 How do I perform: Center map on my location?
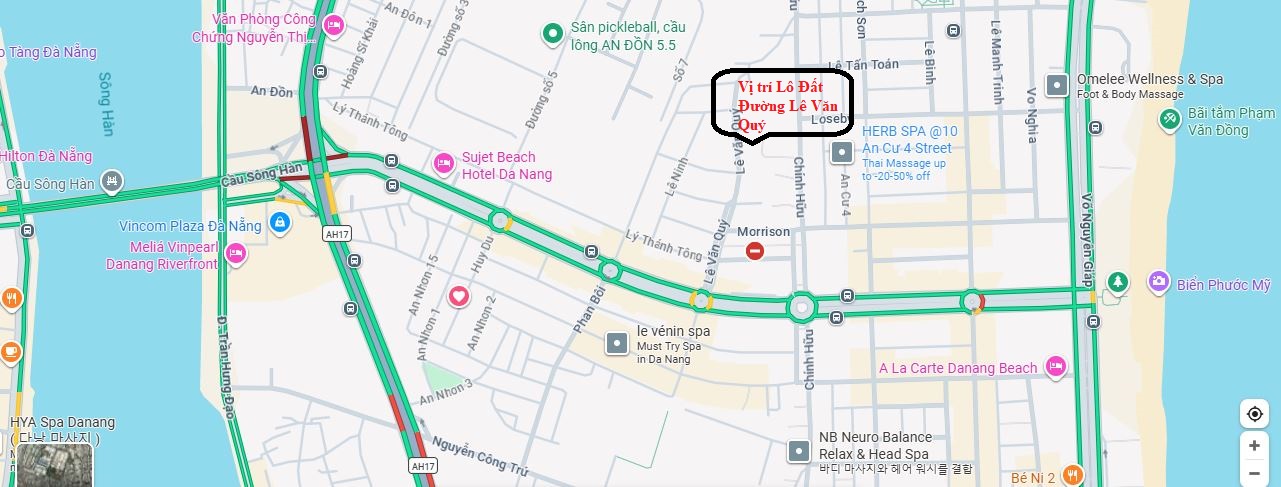[x=1254, y=413]
